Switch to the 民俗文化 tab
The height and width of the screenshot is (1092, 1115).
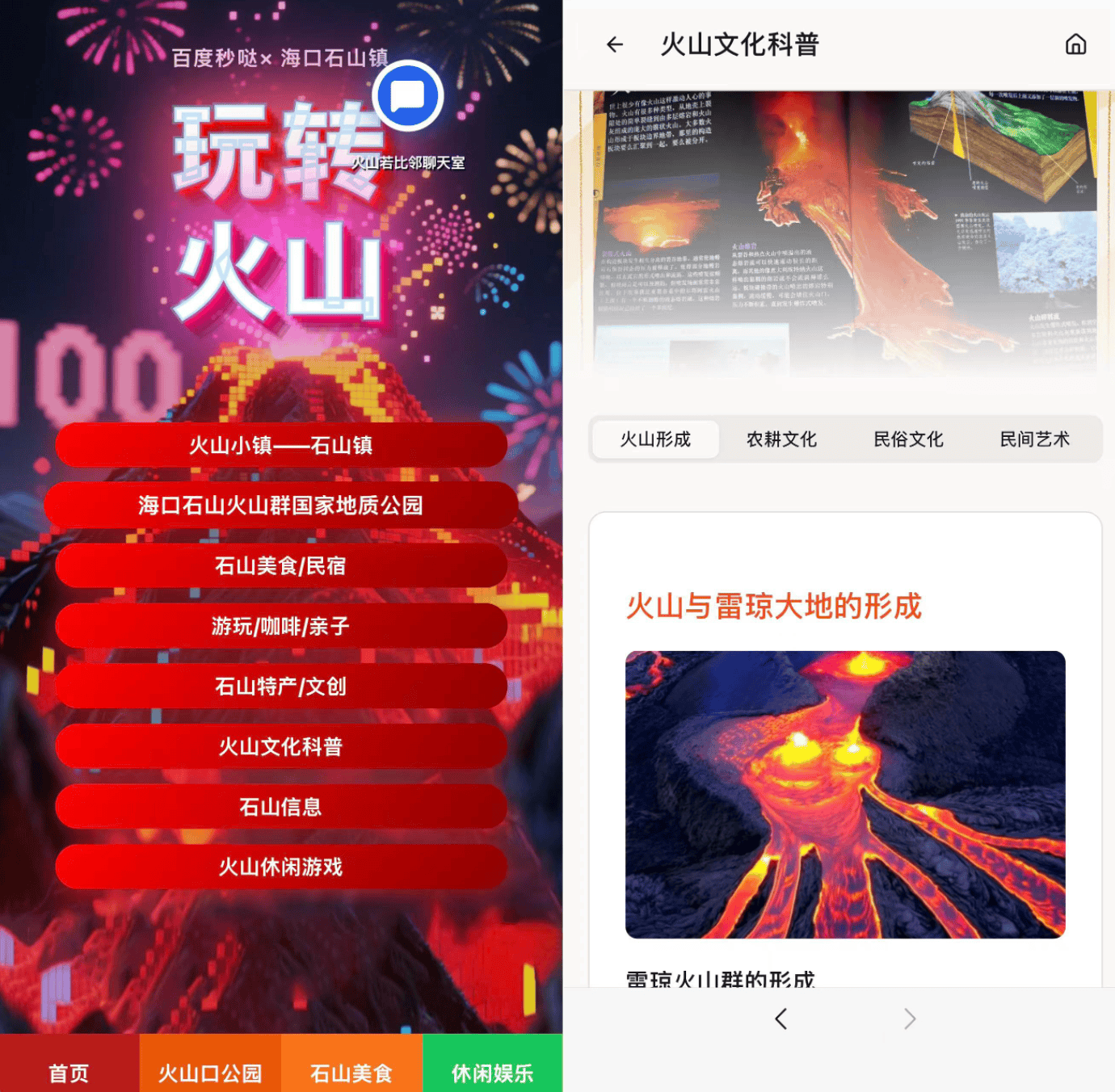click(x=908, y=439)
